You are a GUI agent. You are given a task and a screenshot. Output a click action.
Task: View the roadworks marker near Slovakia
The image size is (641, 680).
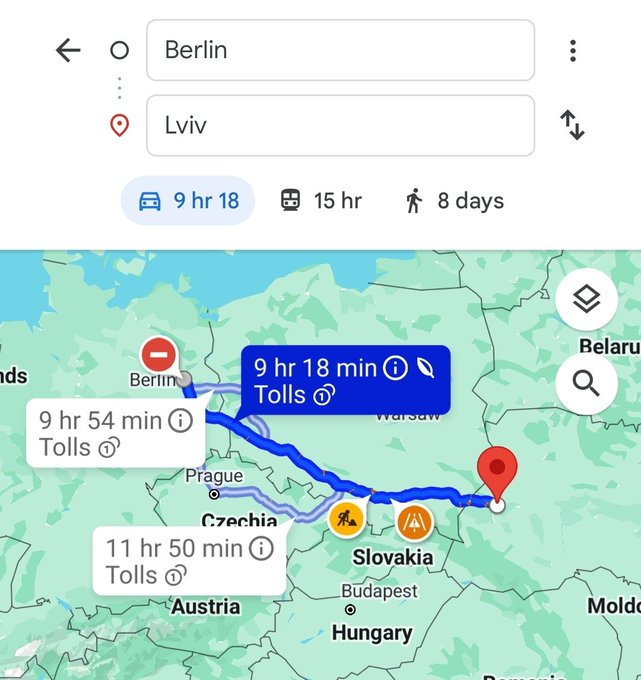click(x=346, y=519)
